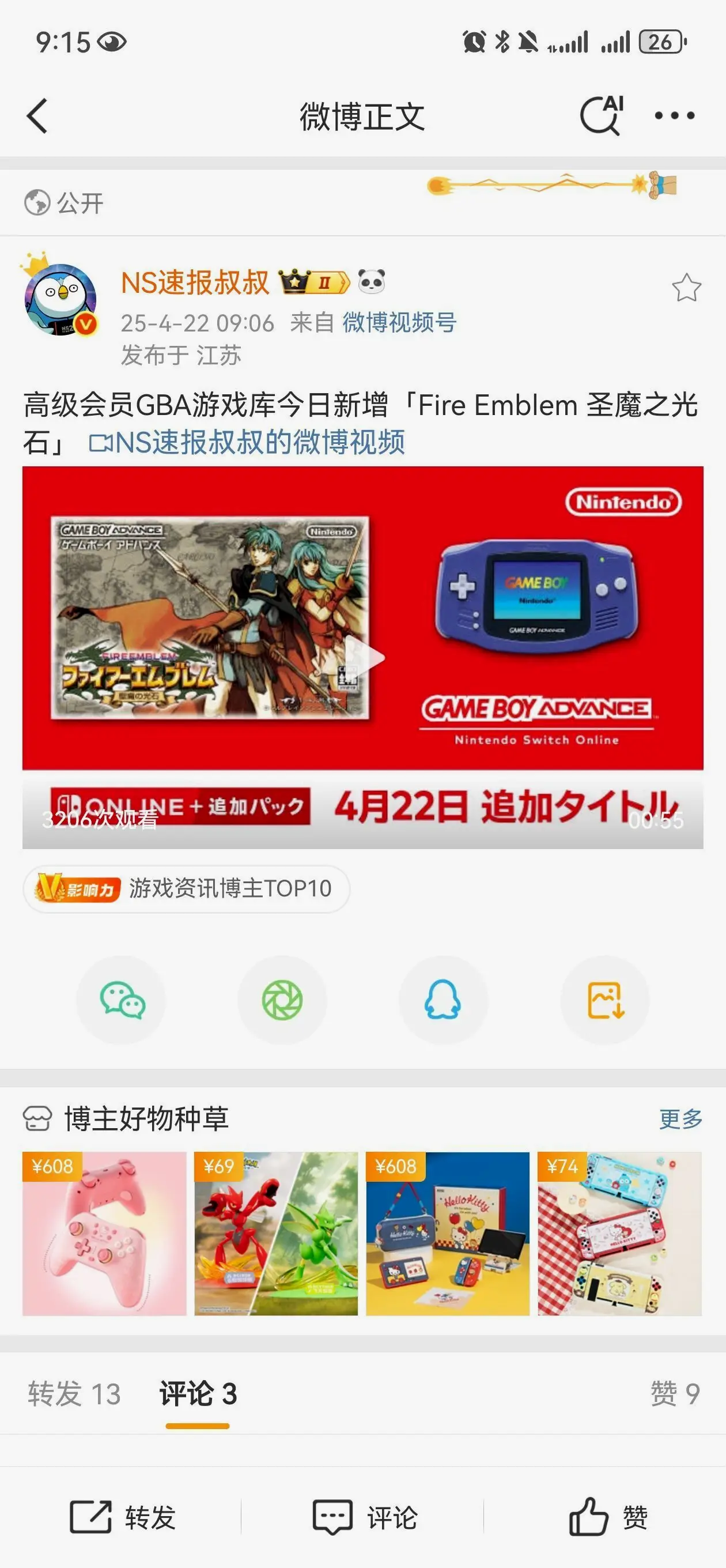Open NS速报叔叔's profile avatar
This screenshot has height=1568, width=726.
pyautogui.click(x=60, y=300)
